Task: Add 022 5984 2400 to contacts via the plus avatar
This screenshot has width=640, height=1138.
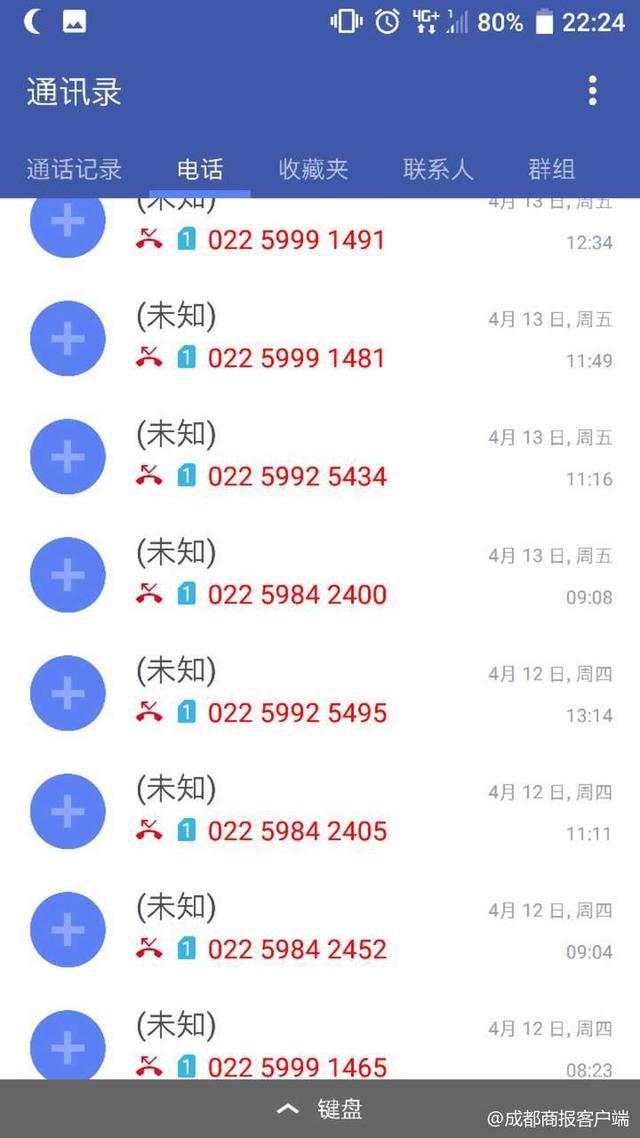Action: 68,575
